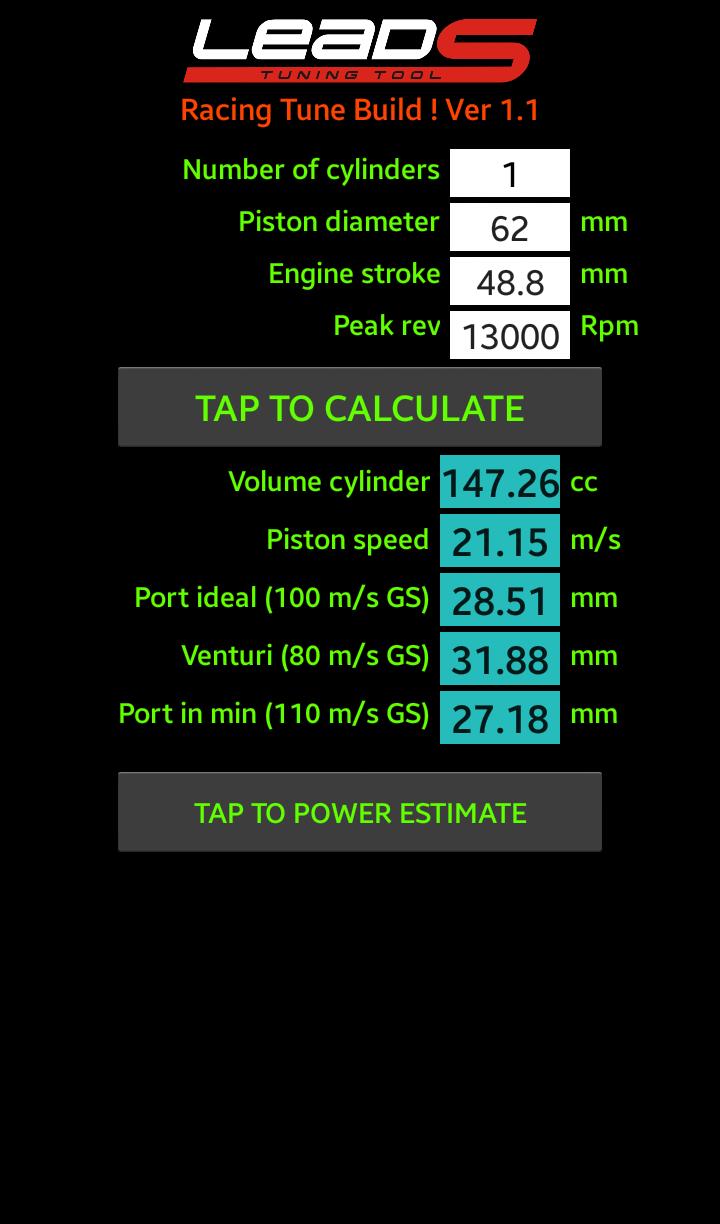Edit the Peak rev field

[x=509, y=335]
